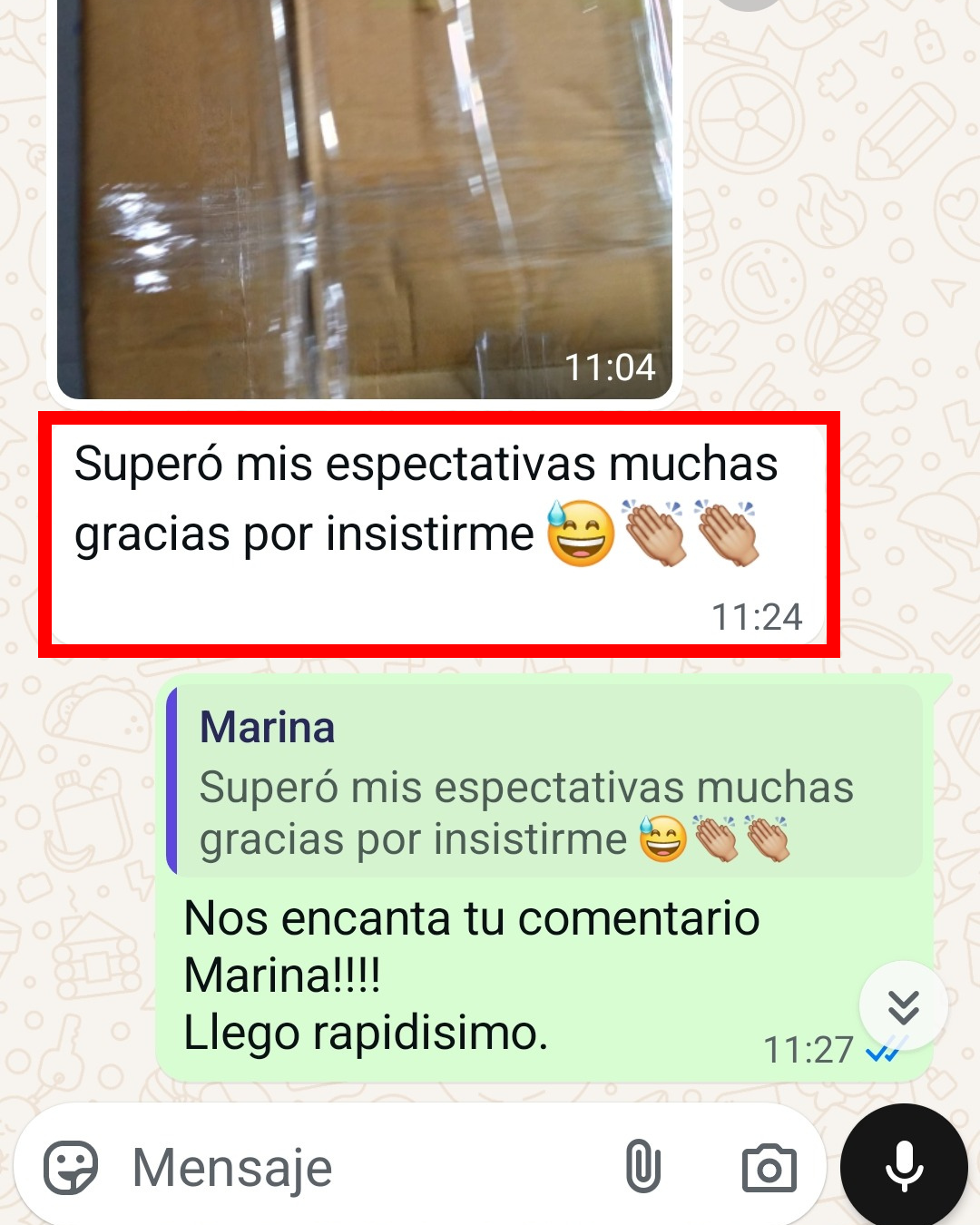Open the attachment paperclip
980x1225 pixels.
click(642, 1167)
